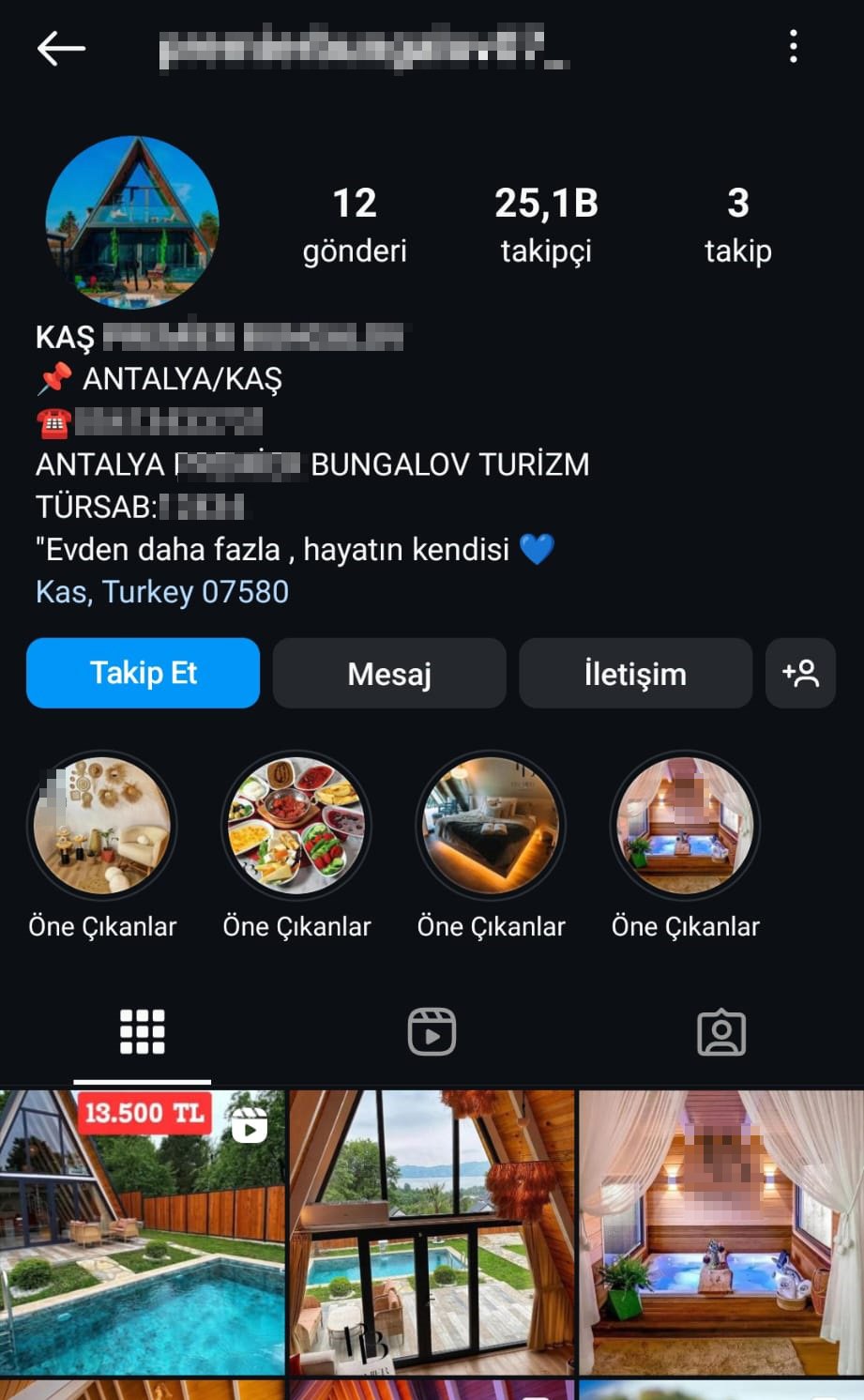
Task: Open the first Öne Çıkanlar highlight
Action: pos(102,824)
